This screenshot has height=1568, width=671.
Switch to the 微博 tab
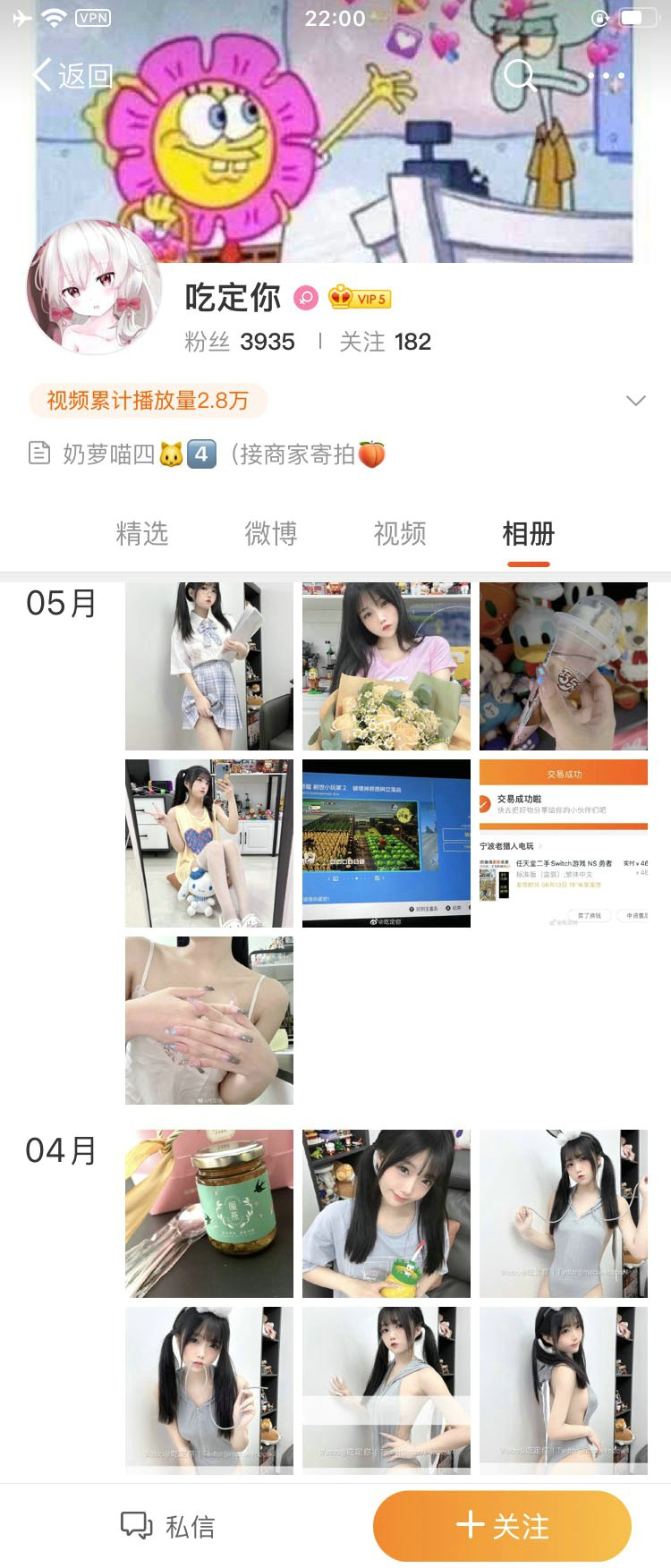271,534
